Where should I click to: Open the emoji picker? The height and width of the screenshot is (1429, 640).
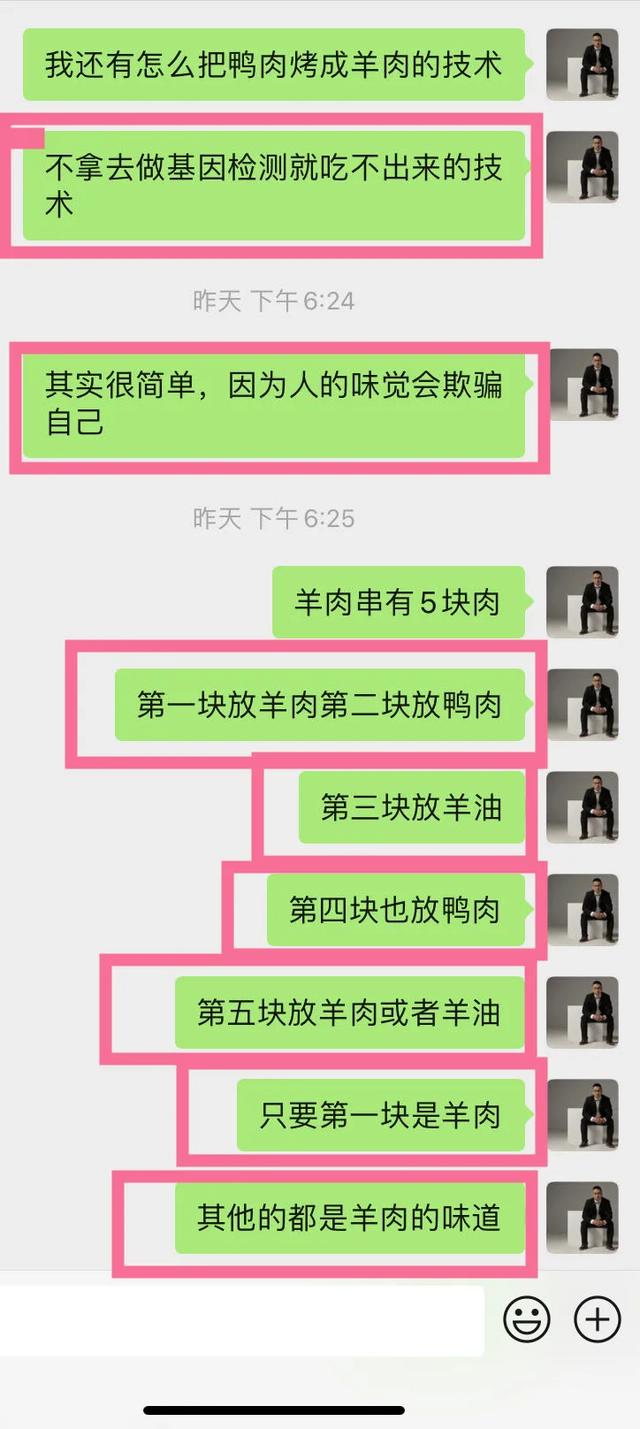pyautogui.click(x=527, y=1320)
